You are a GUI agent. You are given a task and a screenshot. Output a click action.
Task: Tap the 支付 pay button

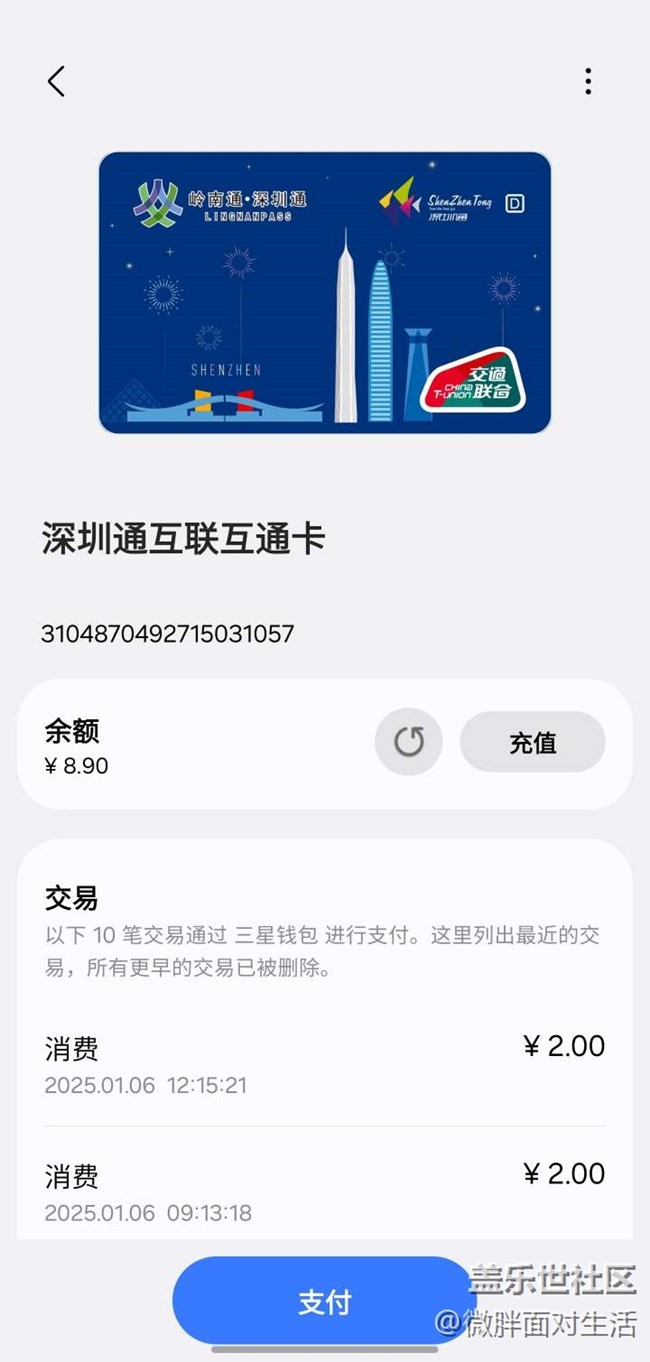click(325, 1302)
